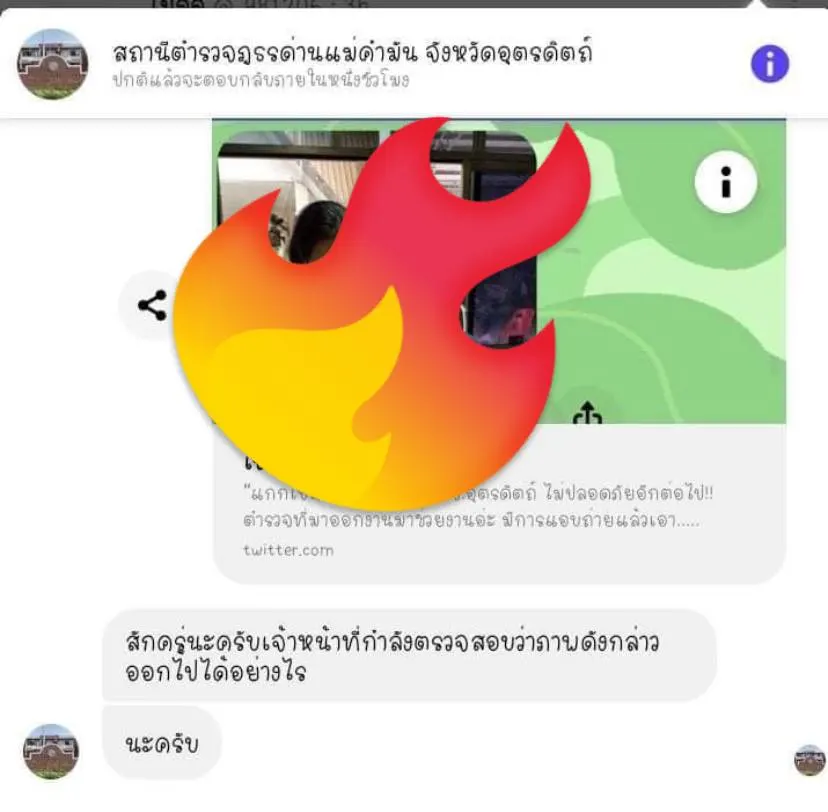Image resolution: width=828 pixels, height=812 pixels.
Task: Open the police station page header profile
Action: pos(48,65)
